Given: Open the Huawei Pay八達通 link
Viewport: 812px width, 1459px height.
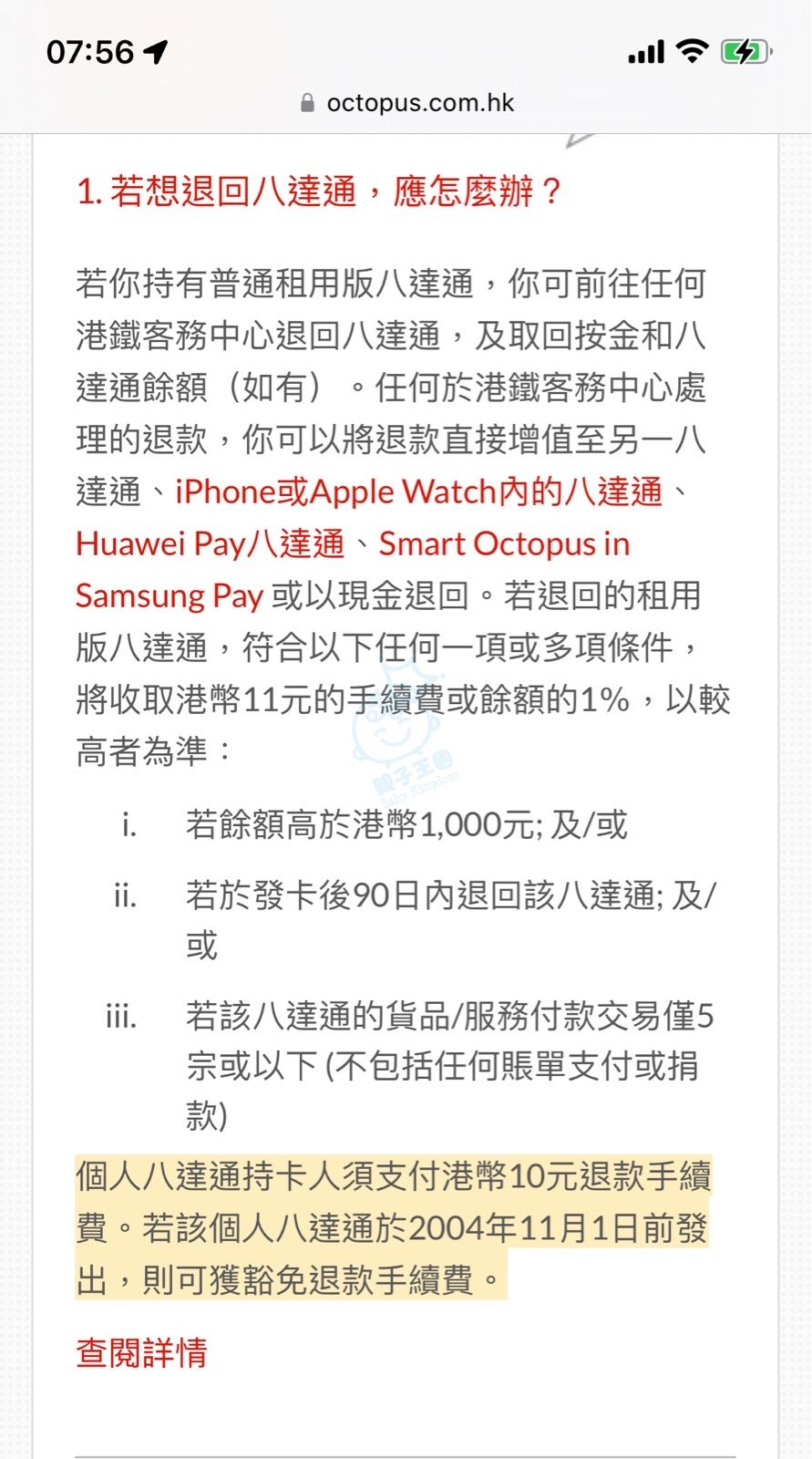Looking at the screenshot, I should [210, 544].
